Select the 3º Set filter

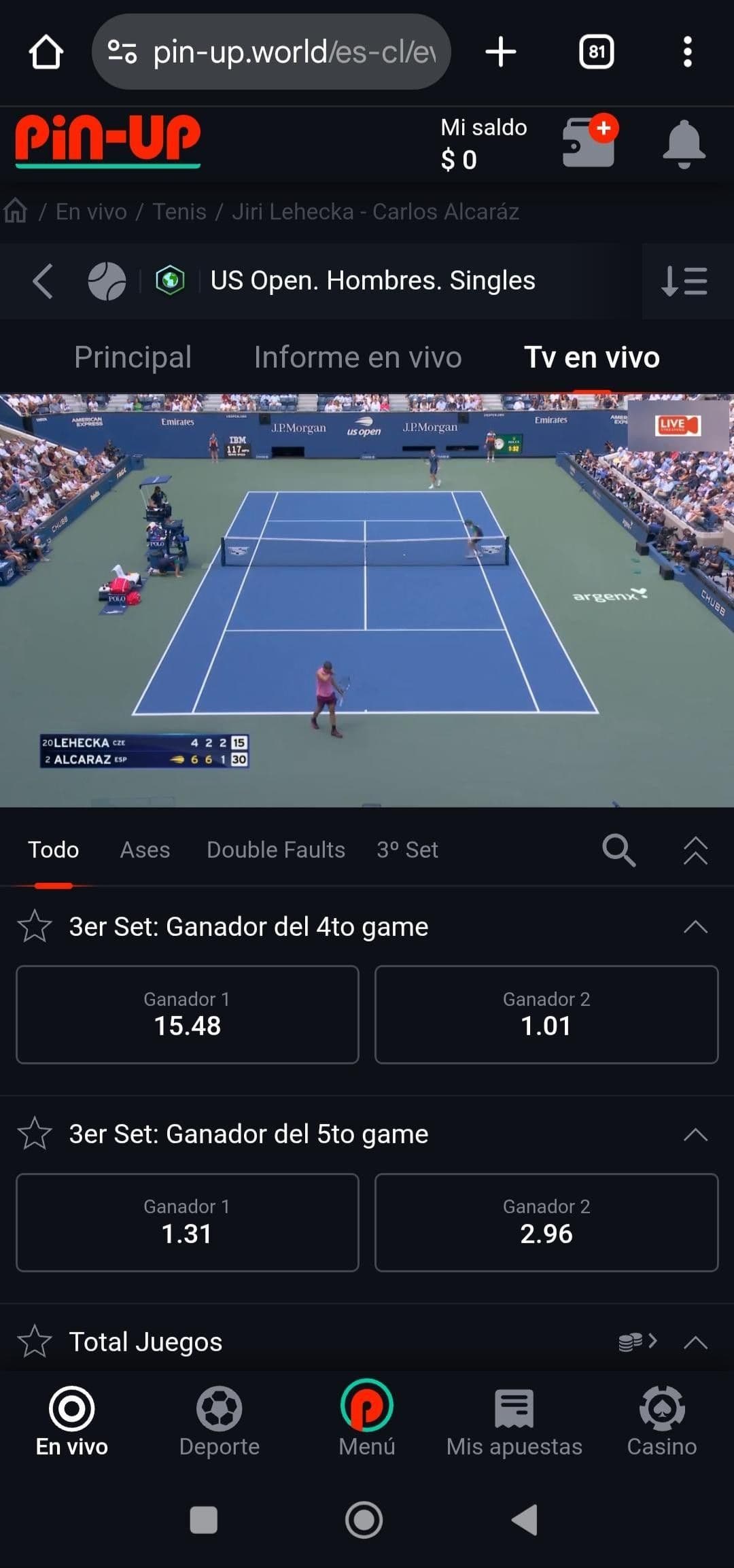click(407, 850)
